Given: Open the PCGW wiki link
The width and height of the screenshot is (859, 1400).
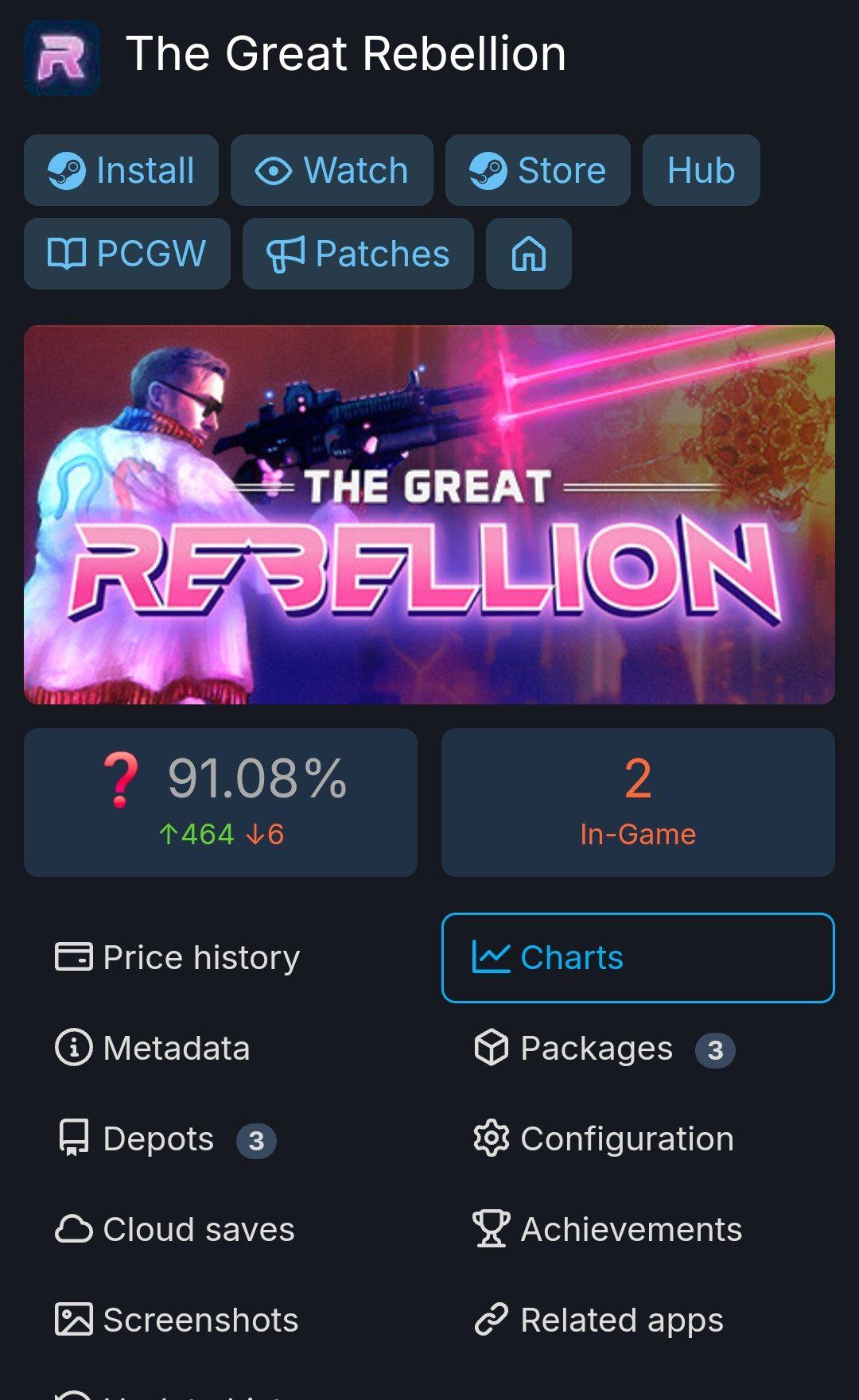Looking at the screenshot, I should point(127,254).
